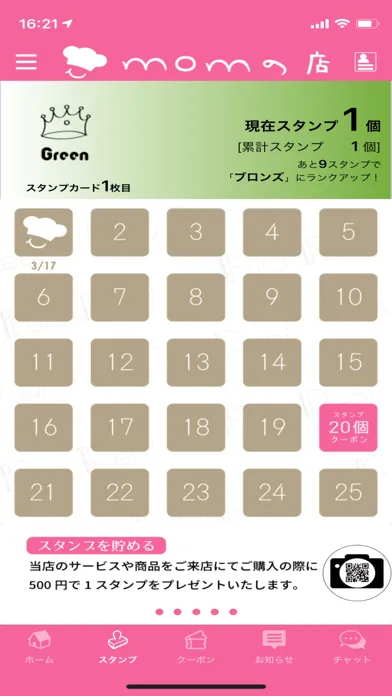The image size is (392, 696).
Task: Open the お知らせ tab
Action: (x=274, y=647)
